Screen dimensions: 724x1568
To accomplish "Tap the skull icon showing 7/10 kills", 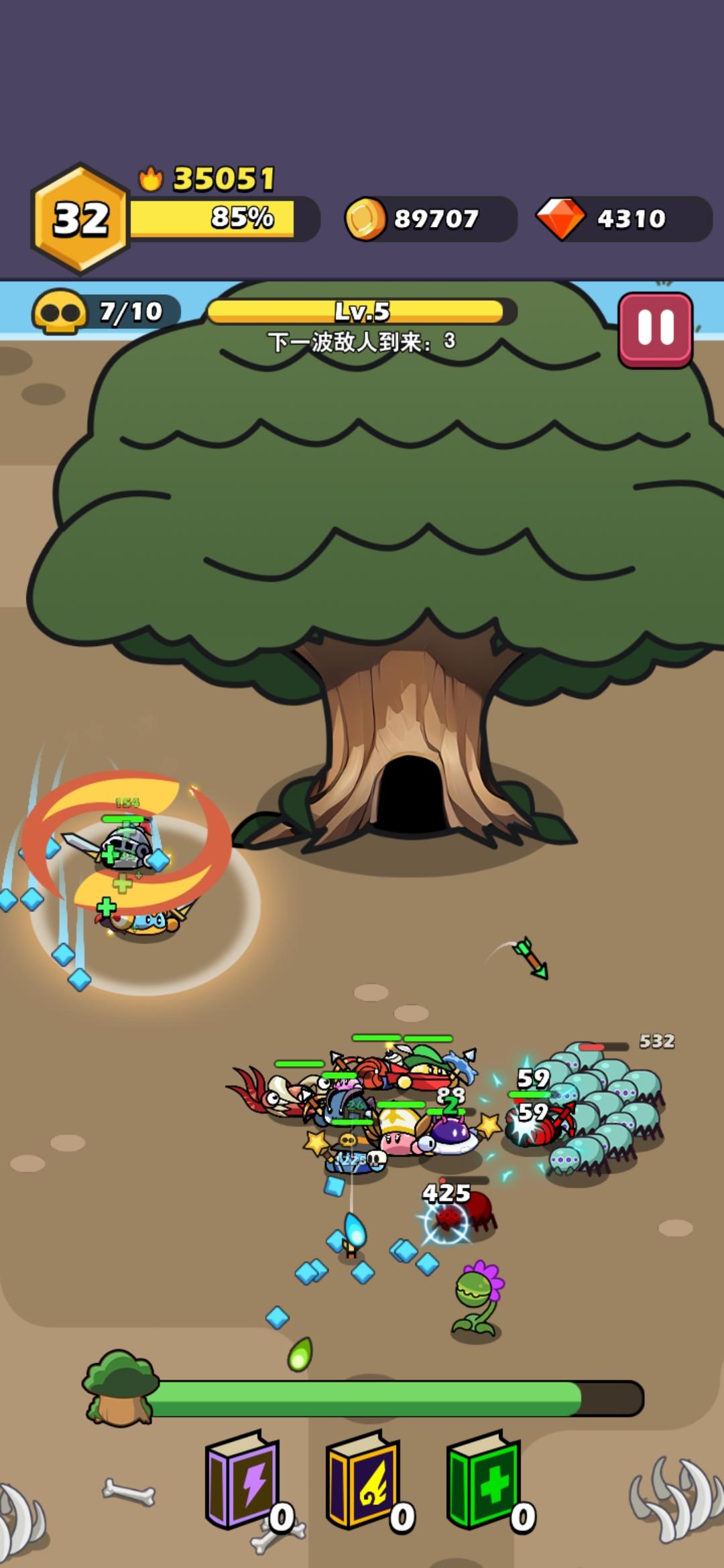I will tap(60, 310).
